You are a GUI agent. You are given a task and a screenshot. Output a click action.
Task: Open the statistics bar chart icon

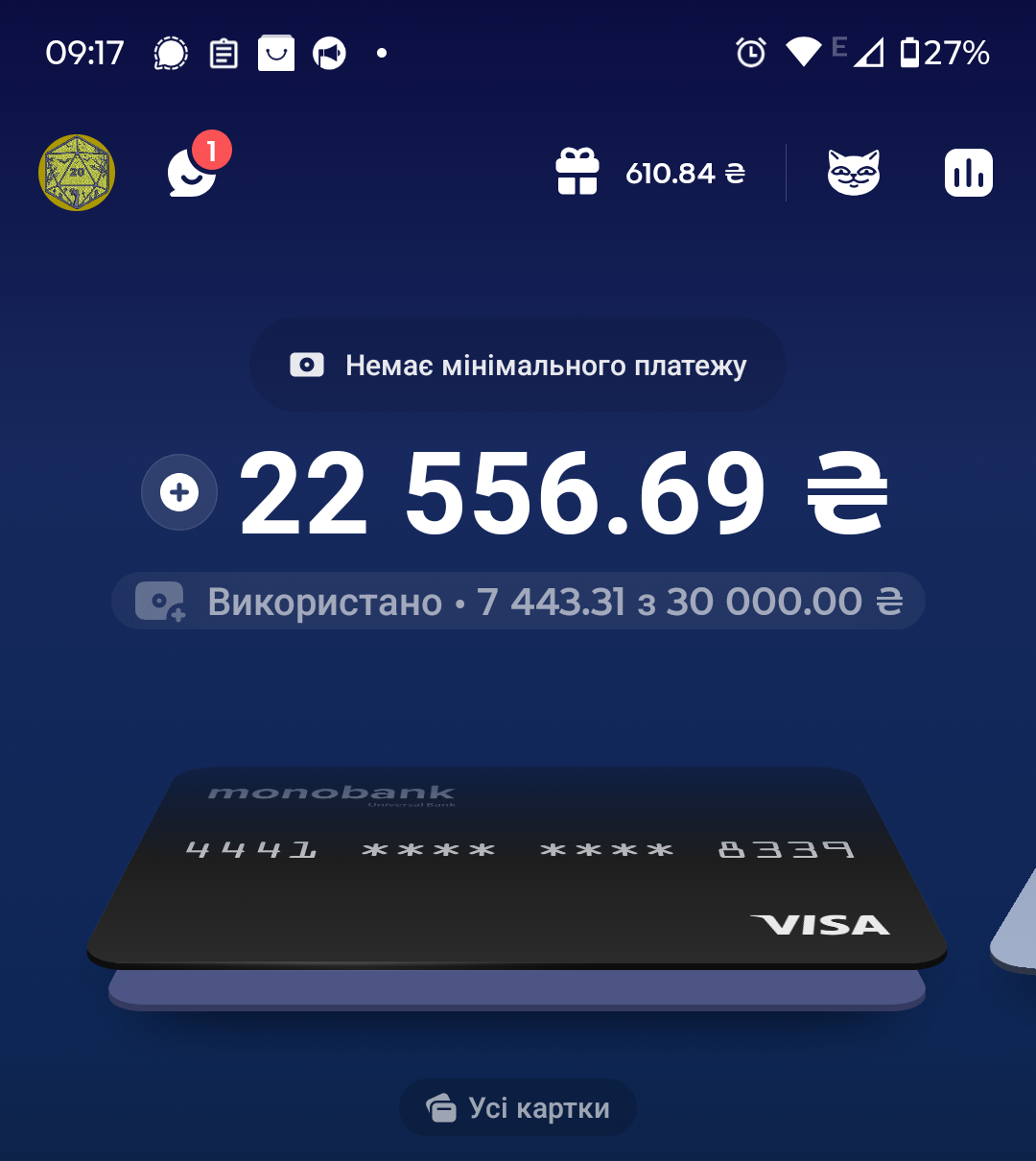(x=968, y=173)
